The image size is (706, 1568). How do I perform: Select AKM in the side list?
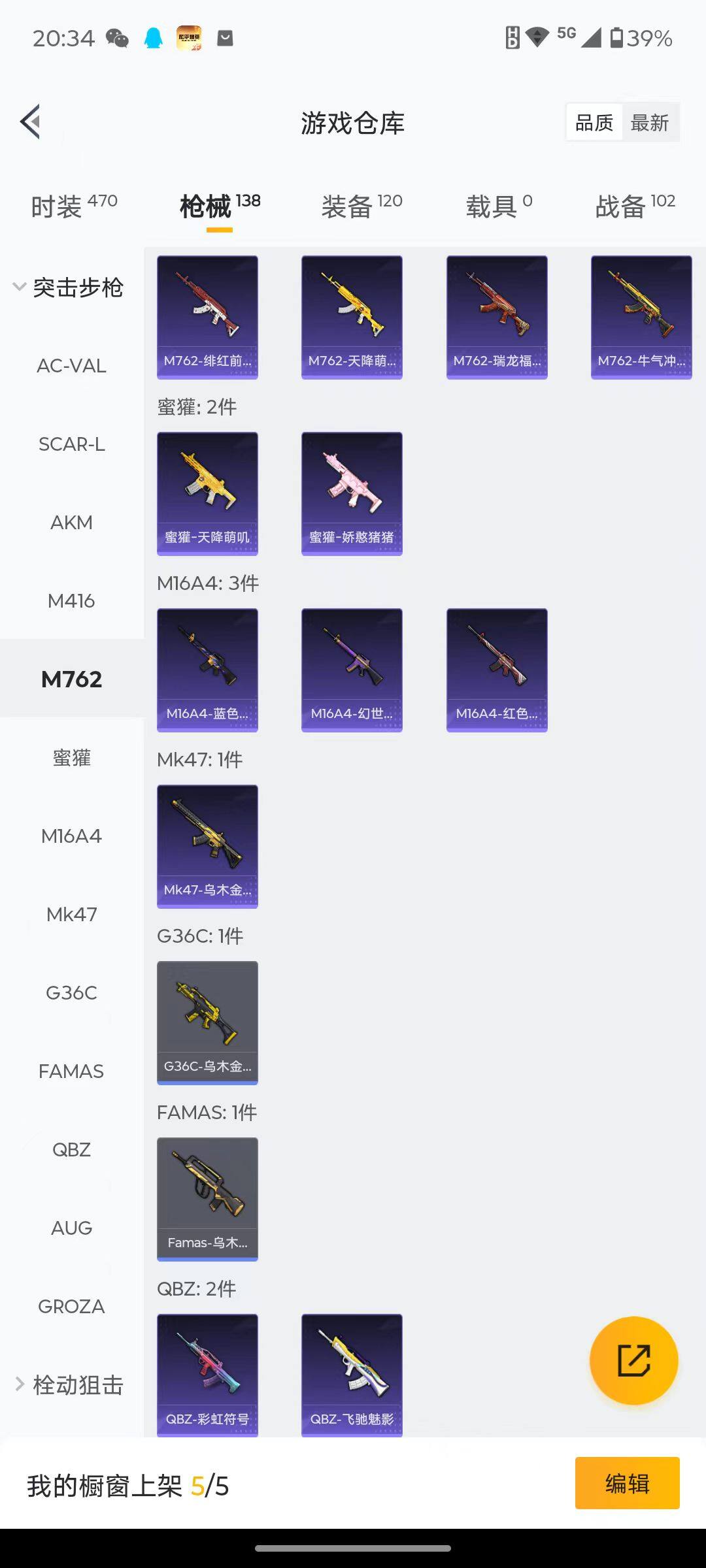click(71, 523)
